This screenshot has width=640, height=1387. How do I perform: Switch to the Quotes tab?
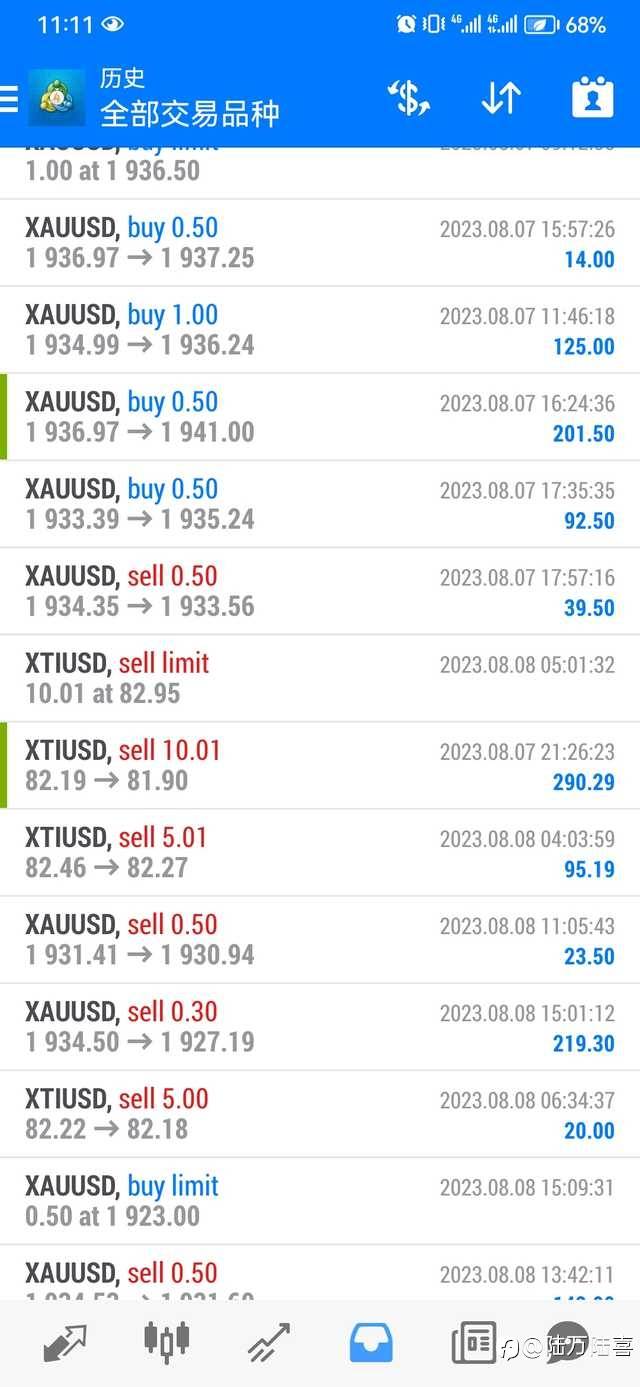click(x=65, y=1342)
